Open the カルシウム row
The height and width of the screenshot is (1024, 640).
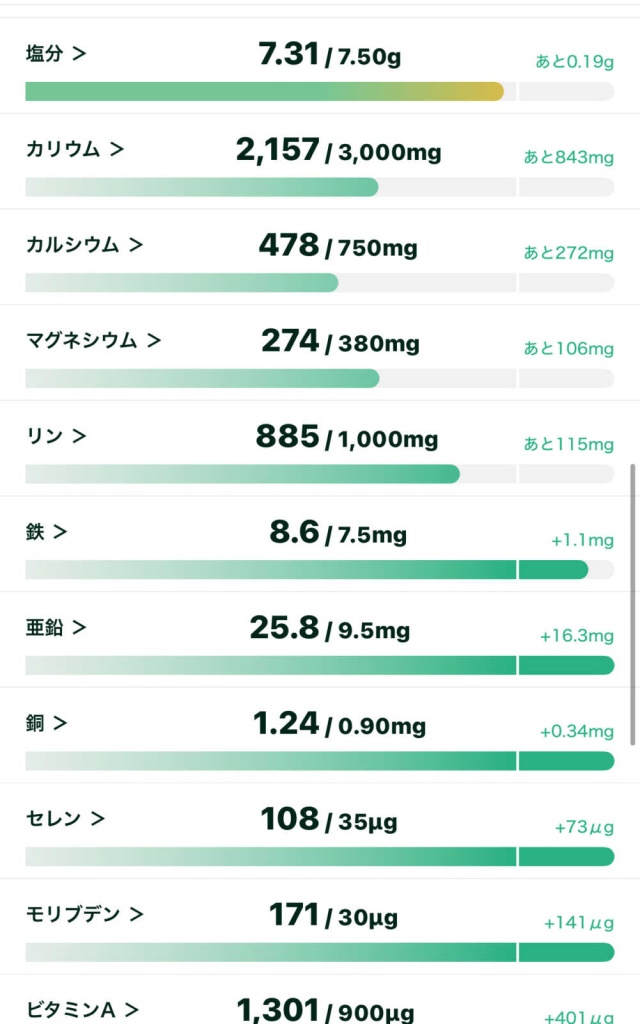pyautogui.click(x=84, y=245)
